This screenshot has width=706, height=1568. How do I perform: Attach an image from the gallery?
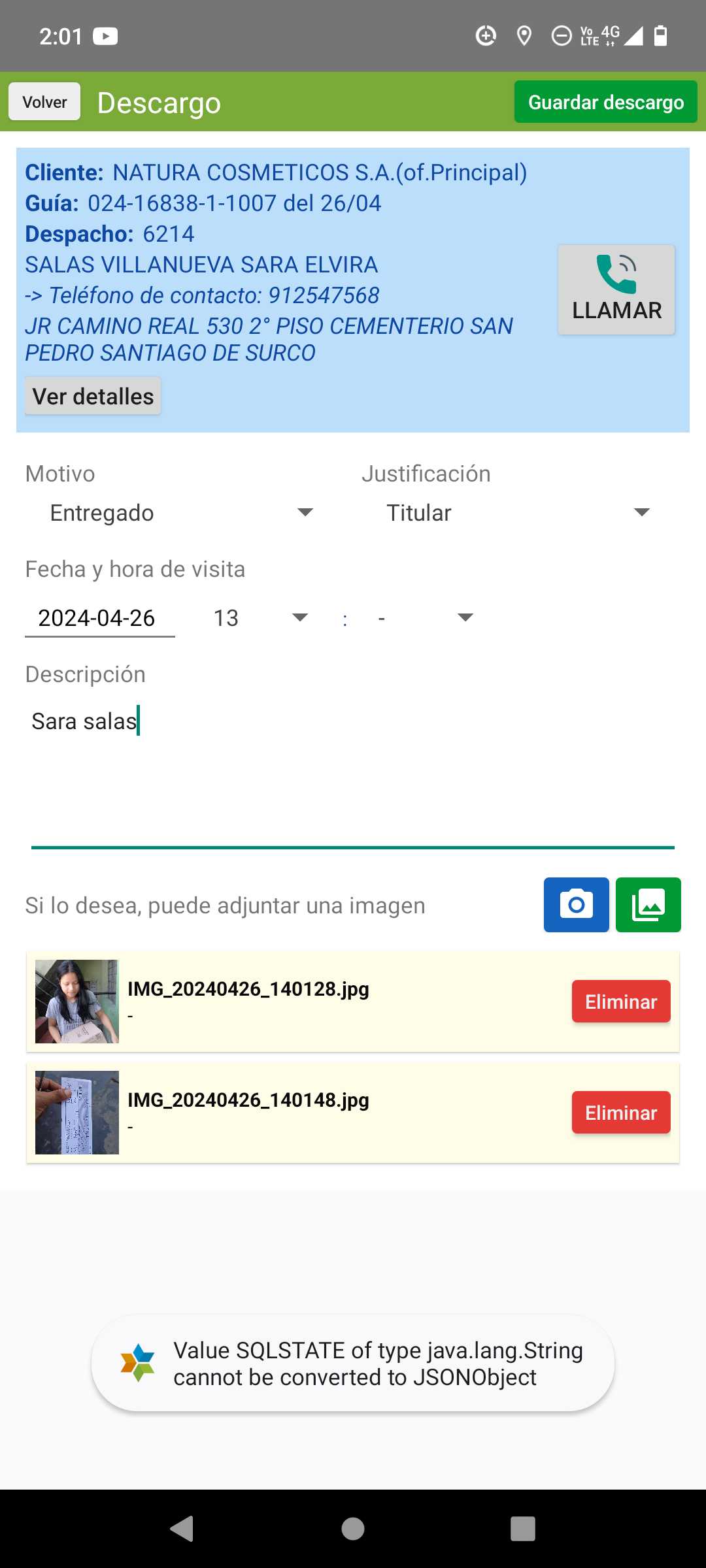pos(648,905)
